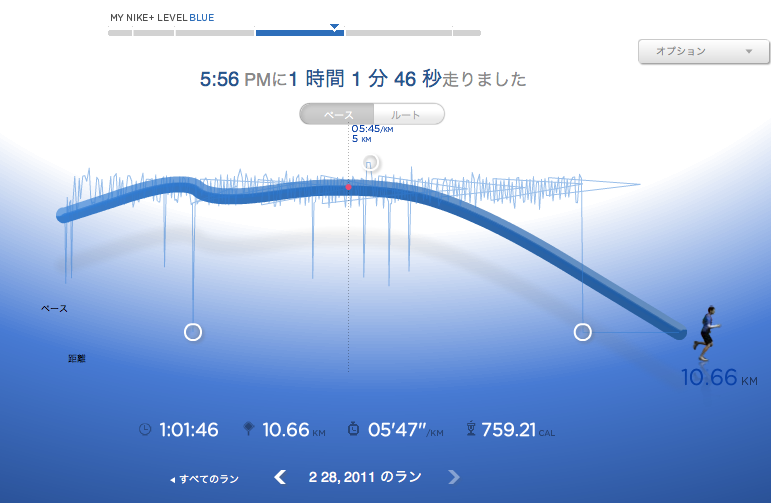Show the previous run
The image size is (771, 503).
280,477
